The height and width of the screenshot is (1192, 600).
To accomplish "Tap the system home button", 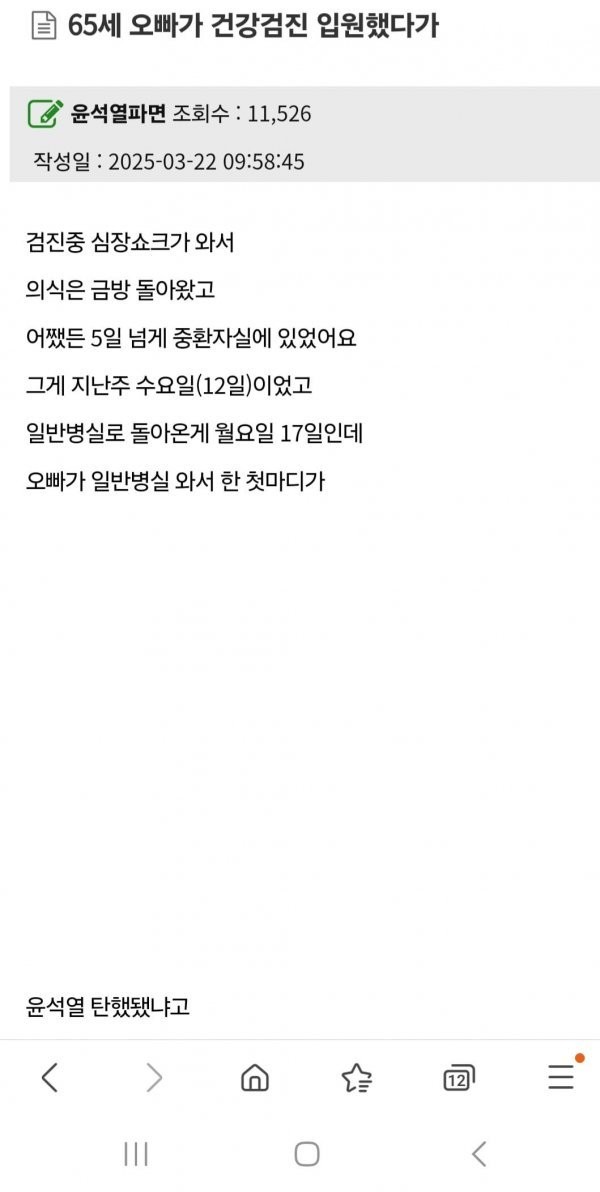I will (307, 1154).
